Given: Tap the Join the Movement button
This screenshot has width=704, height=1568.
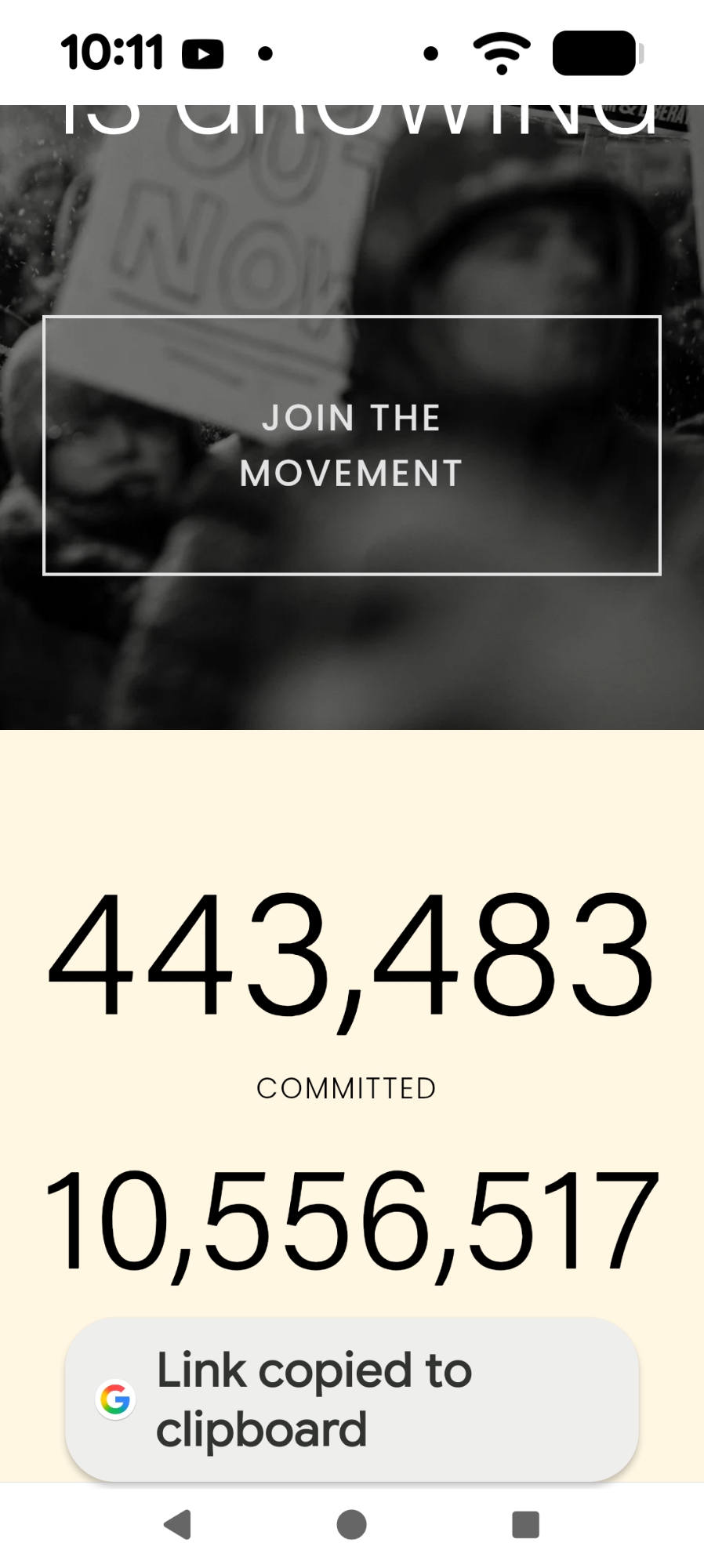Looking at the screenshot, I should pyautogui.click(x=352, y=445).
